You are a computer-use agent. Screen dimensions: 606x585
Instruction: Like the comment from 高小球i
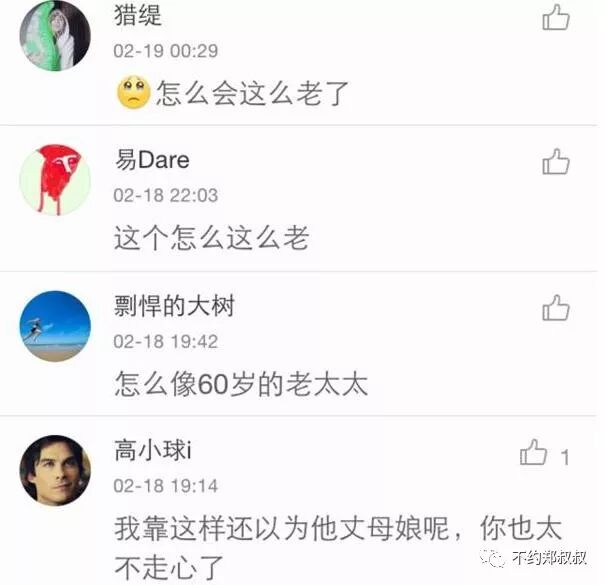pyautogui.click(x=534, y=455)
